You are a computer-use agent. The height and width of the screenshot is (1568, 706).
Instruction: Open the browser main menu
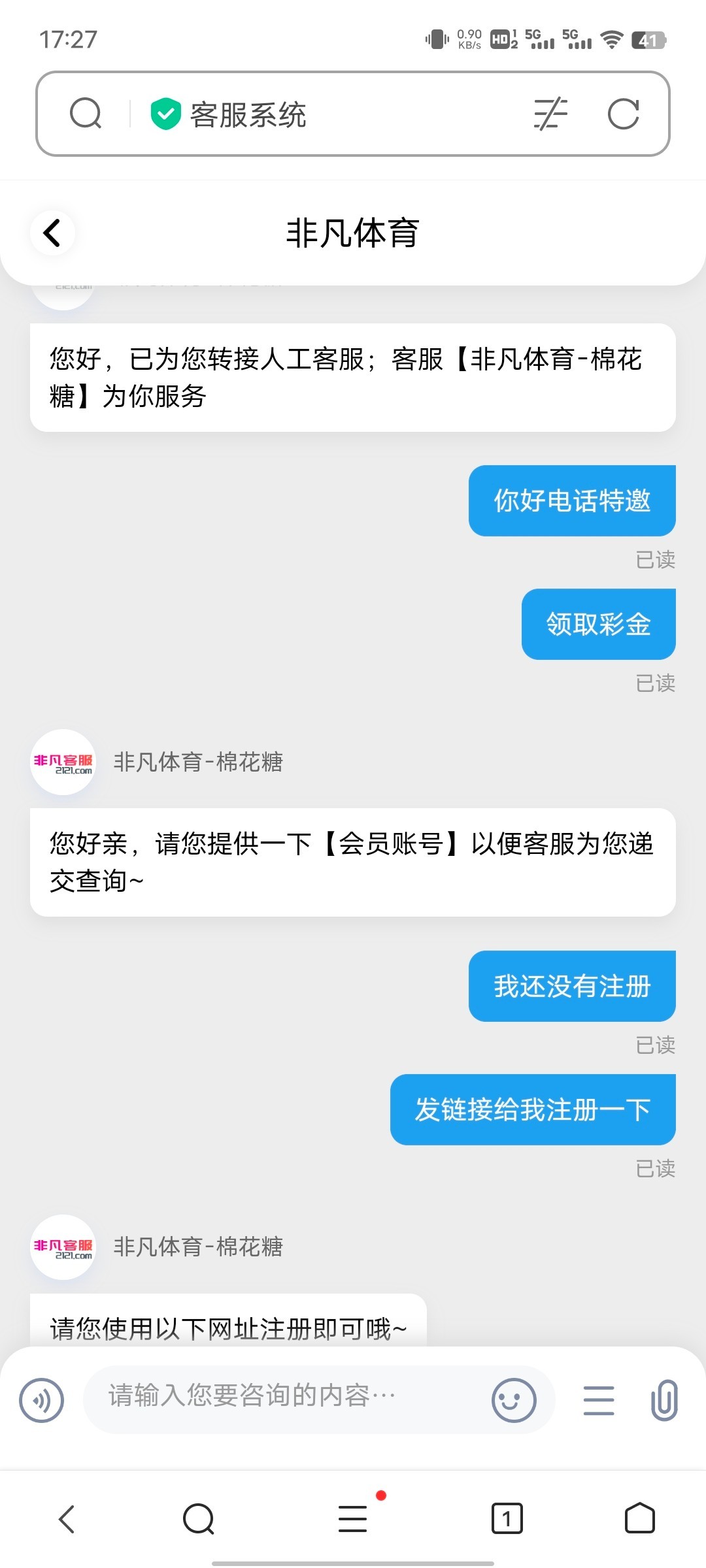pyautogui.click(x=353, y=1518)
